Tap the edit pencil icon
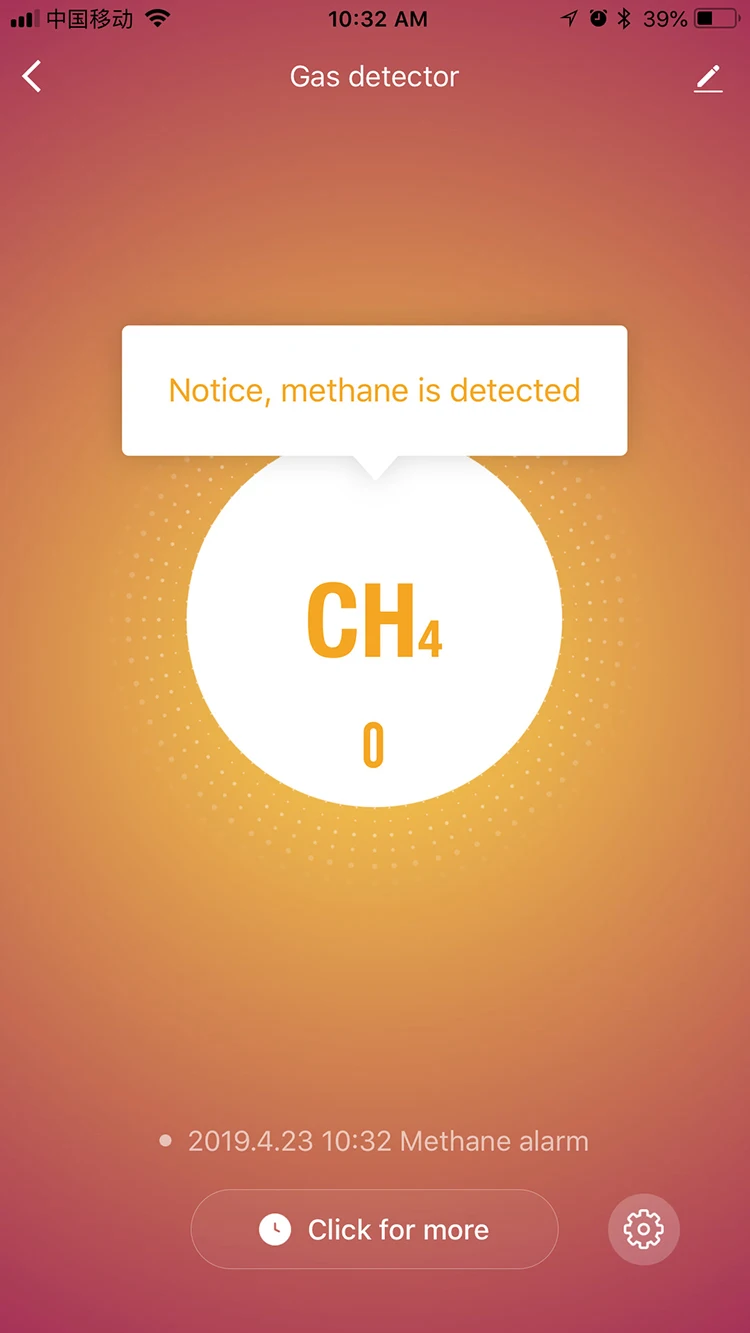Screen dimensions: 750x1333 (708, 78)
